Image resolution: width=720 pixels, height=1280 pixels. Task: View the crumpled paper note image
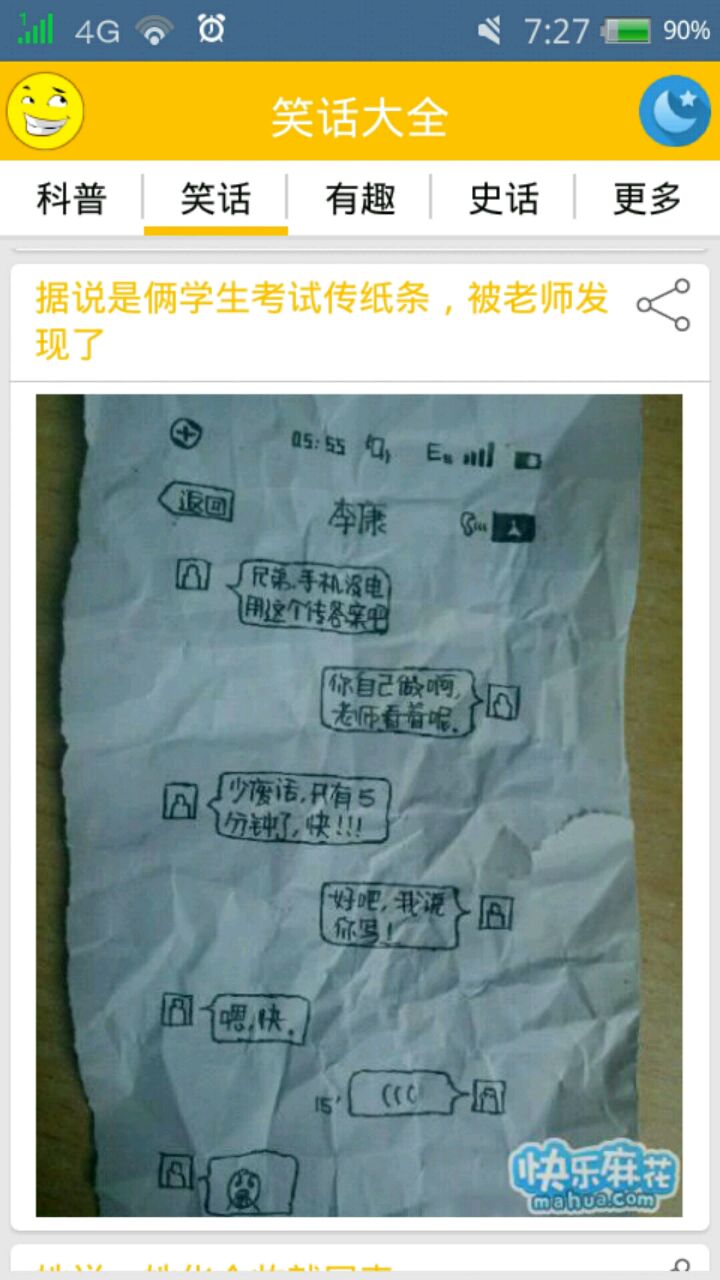pyautogui.click(x=359, y=805)
